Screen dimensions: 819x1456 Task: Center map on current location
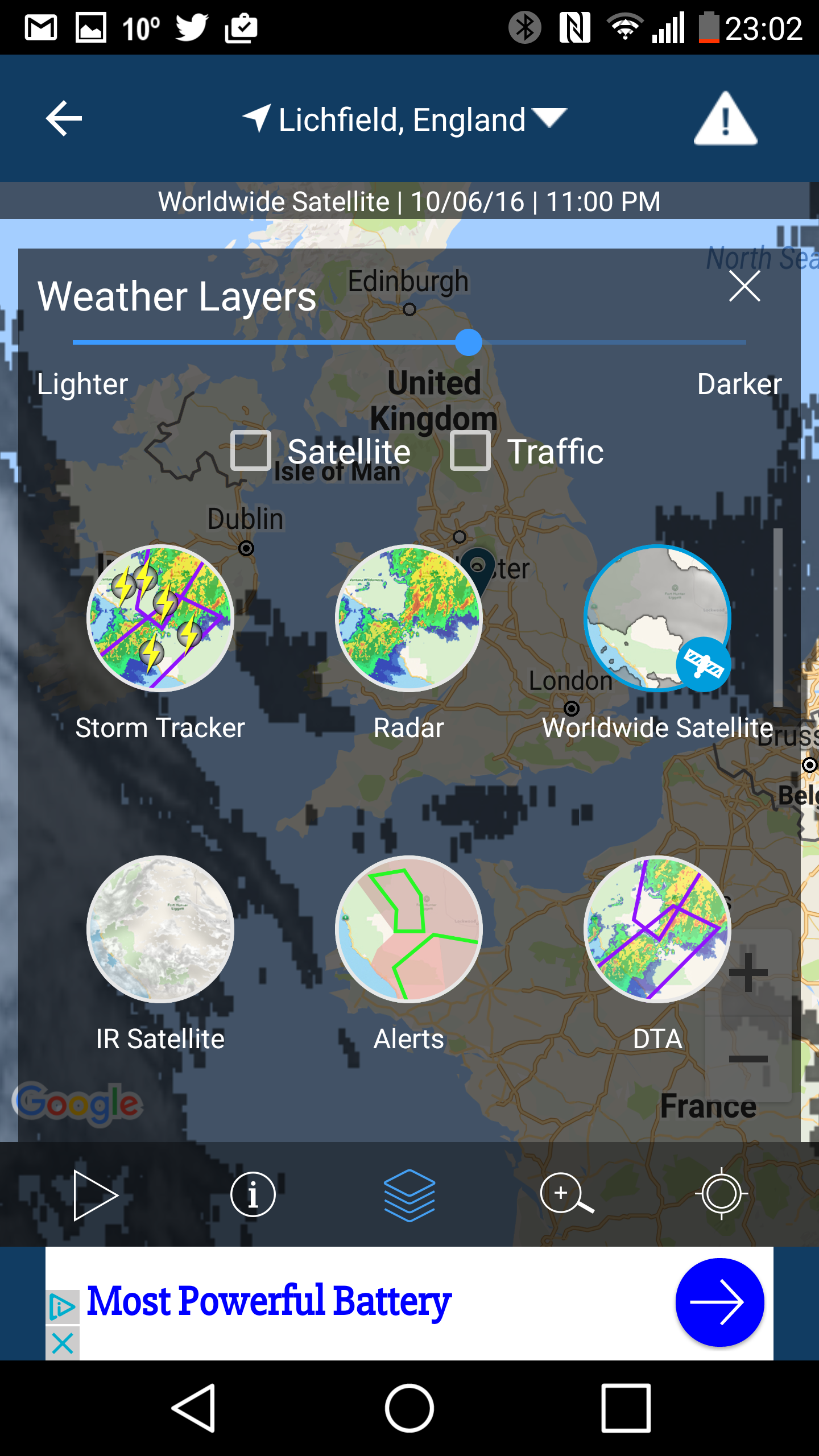click(721, 1193)
